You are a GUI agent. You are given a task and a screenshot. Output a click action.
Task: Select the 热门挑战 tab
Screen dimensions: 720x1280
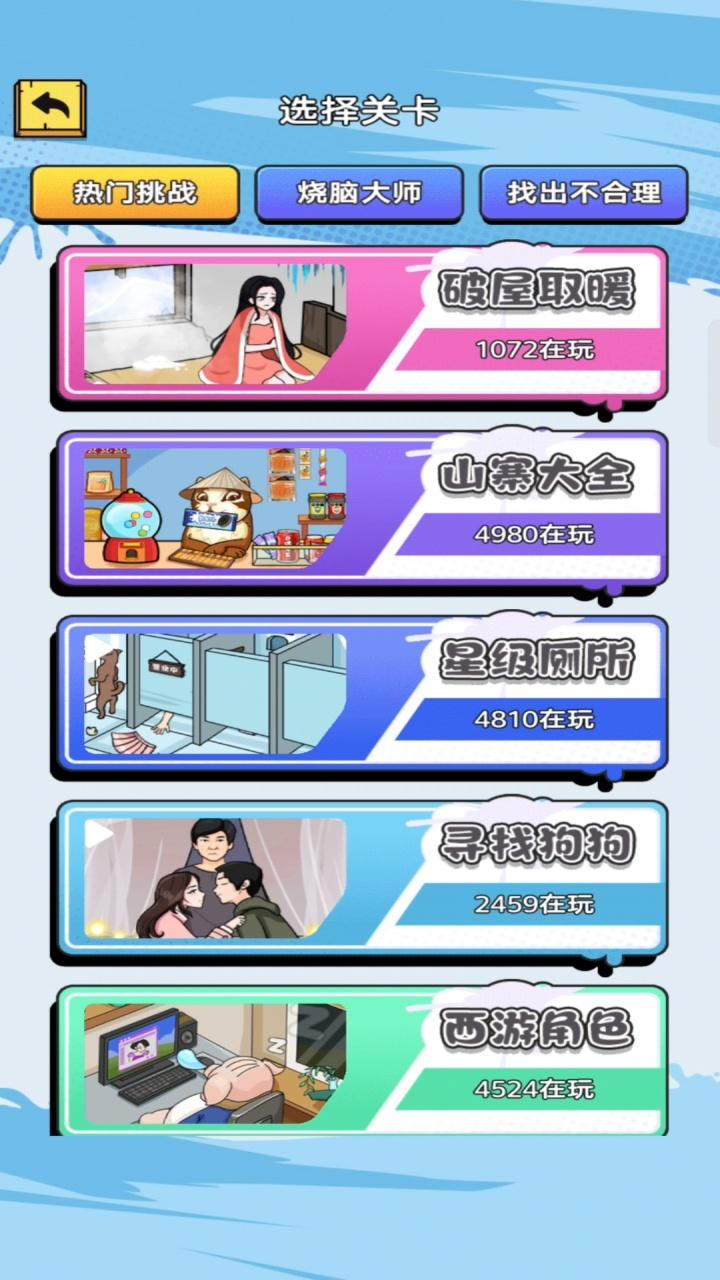point(135,193)
